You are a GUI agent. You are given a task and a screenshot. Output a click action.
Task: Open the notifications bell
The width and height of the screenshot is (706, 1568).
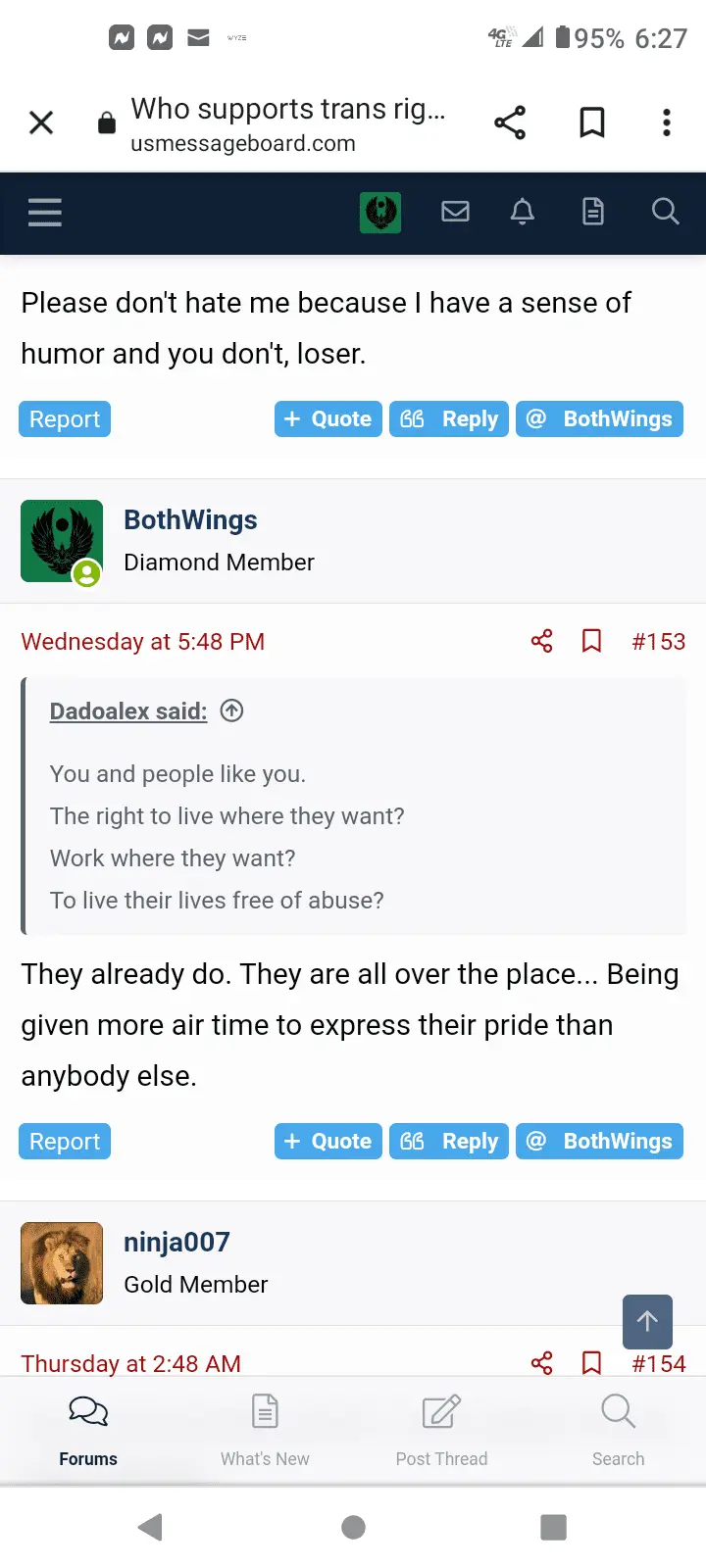tap(523, 212)
